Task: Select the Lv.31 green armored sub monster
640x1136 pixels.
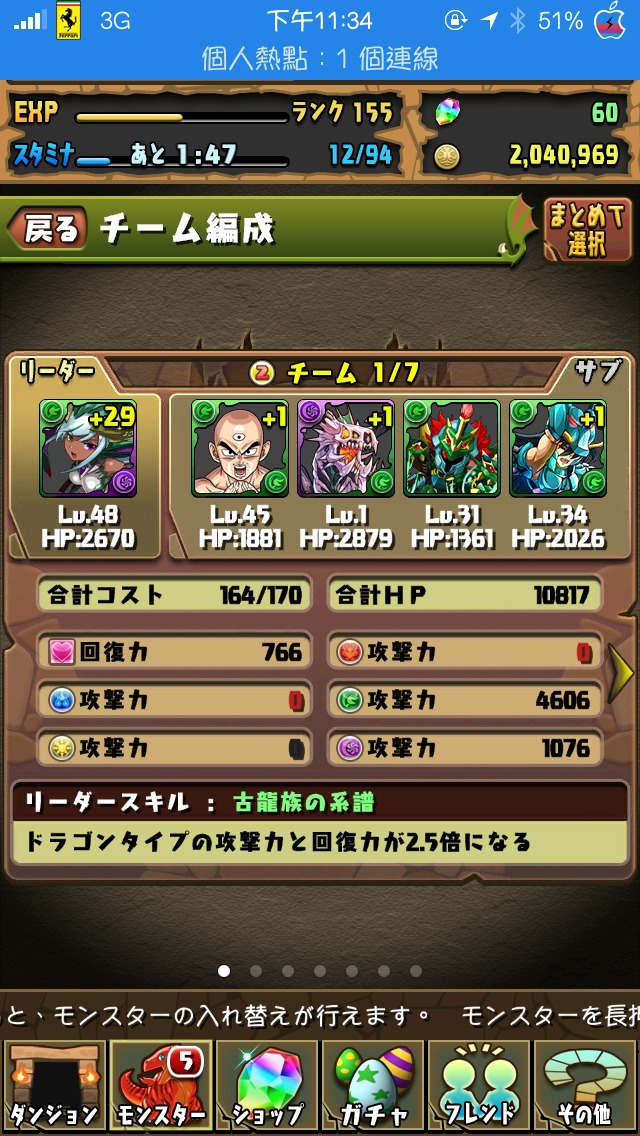Action: [x=452, y=448]
